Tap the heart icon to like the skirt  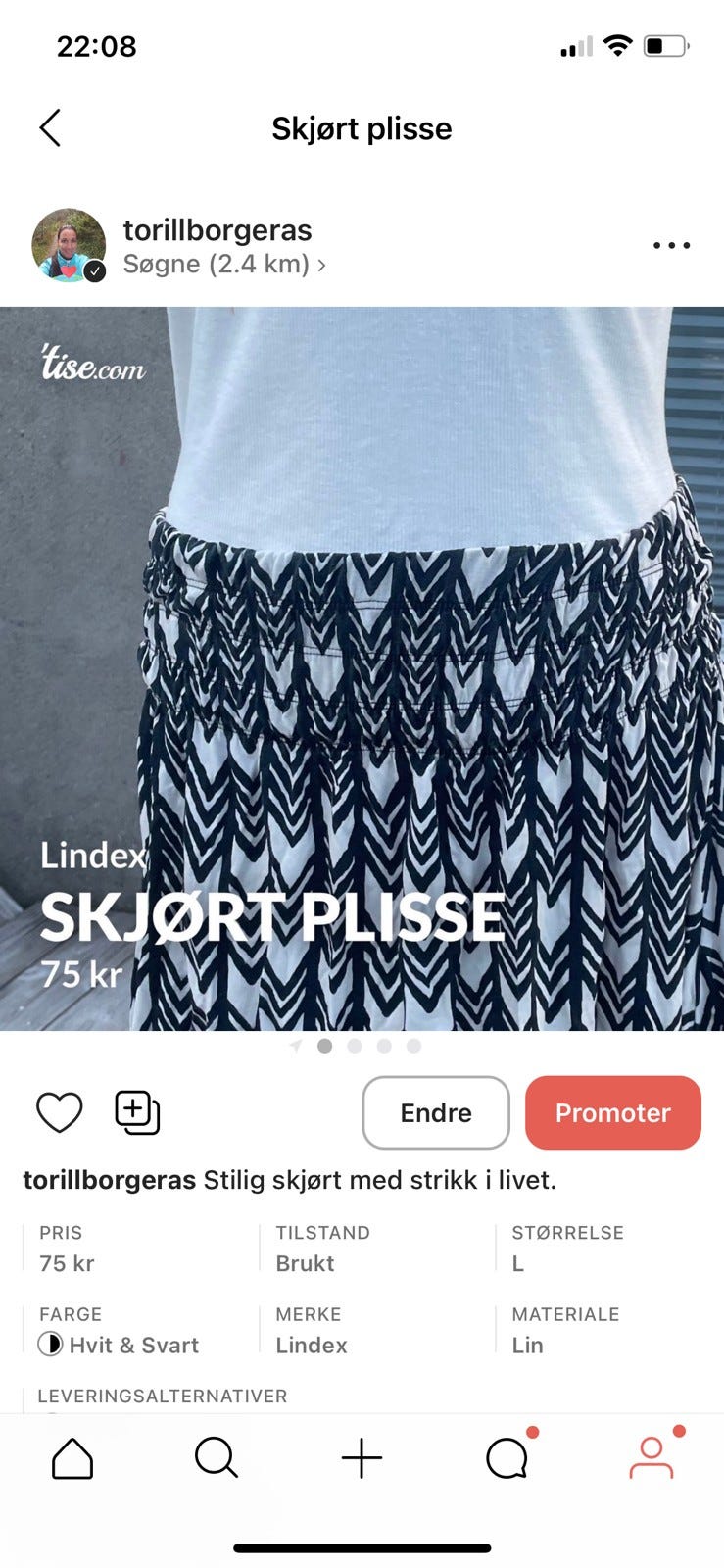[59, 1111]
